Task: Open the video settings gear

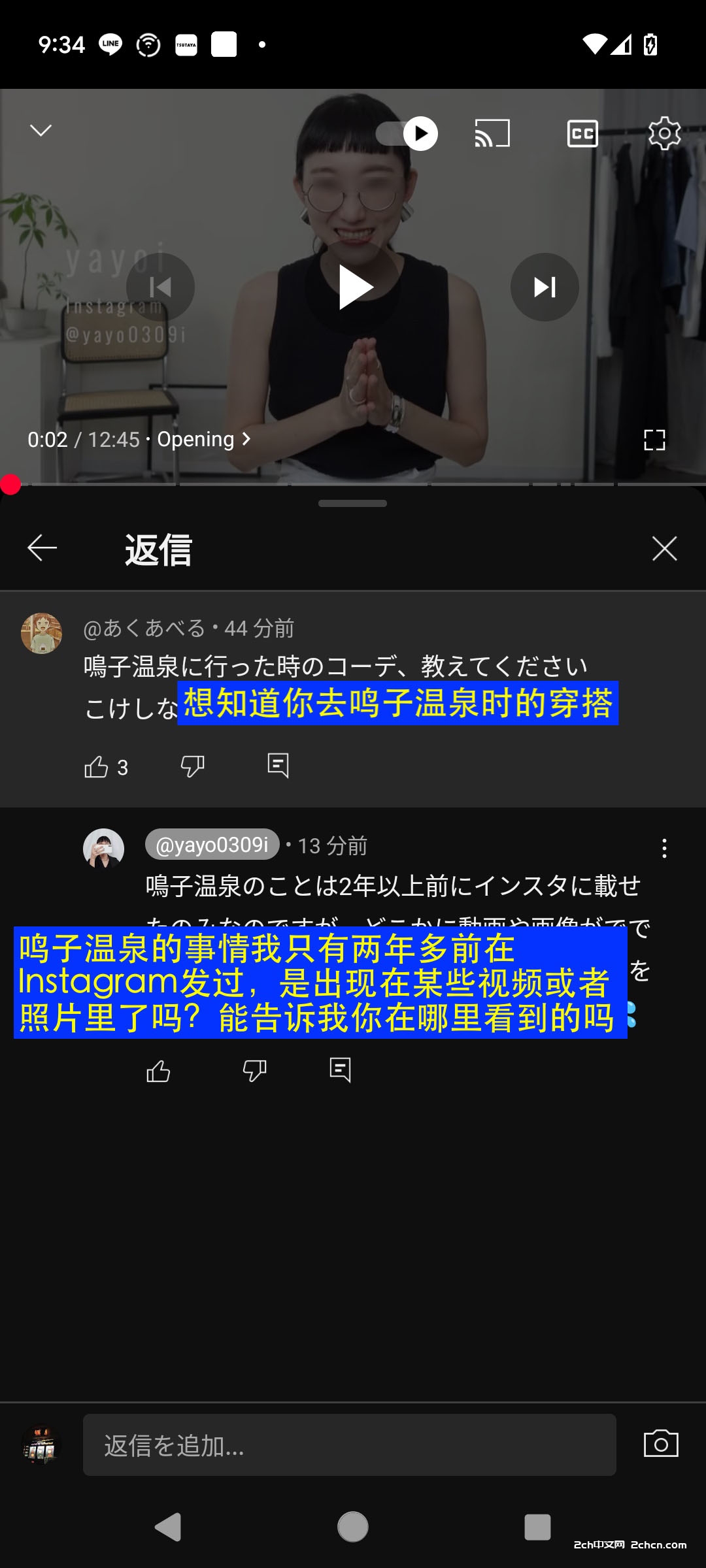Action: [x=664, y=133]
